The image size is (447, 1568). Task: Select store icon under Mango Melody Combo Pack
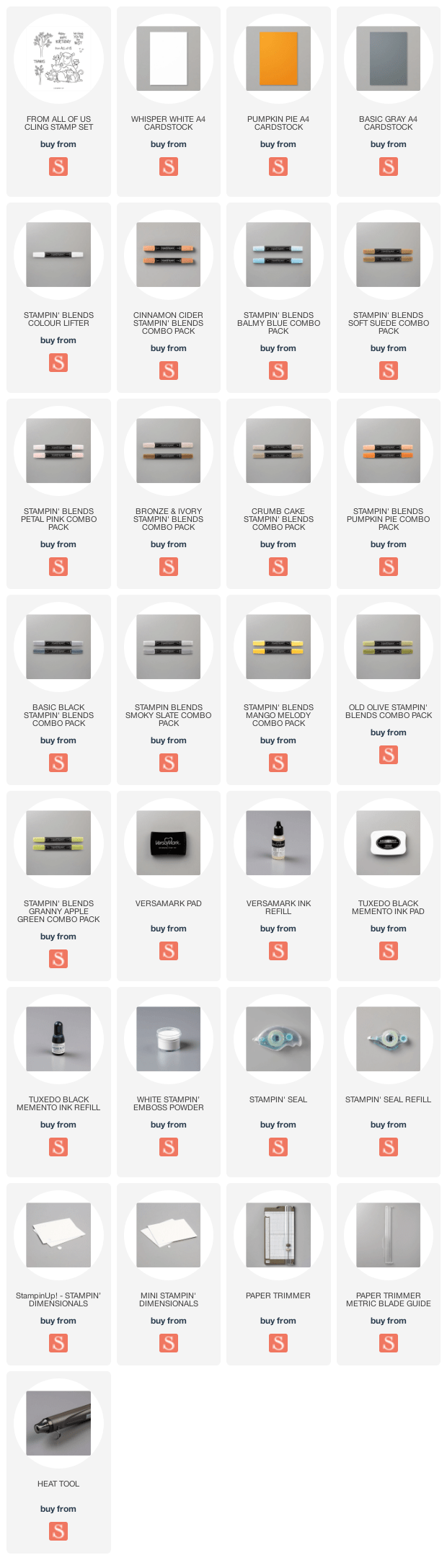pyautogui.click(x=278, y=763)
